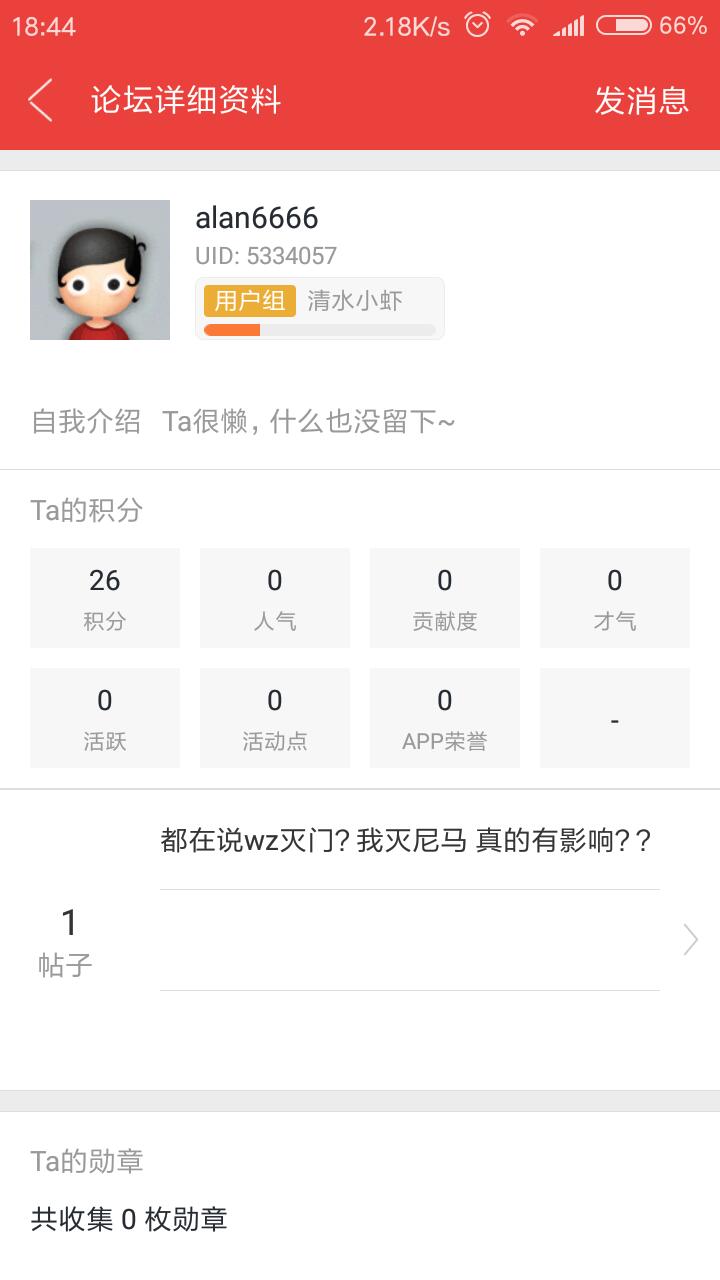Open the posts list via the right chevron
Viewport: 720px width, 1280px height.
[x=690, y=939]
